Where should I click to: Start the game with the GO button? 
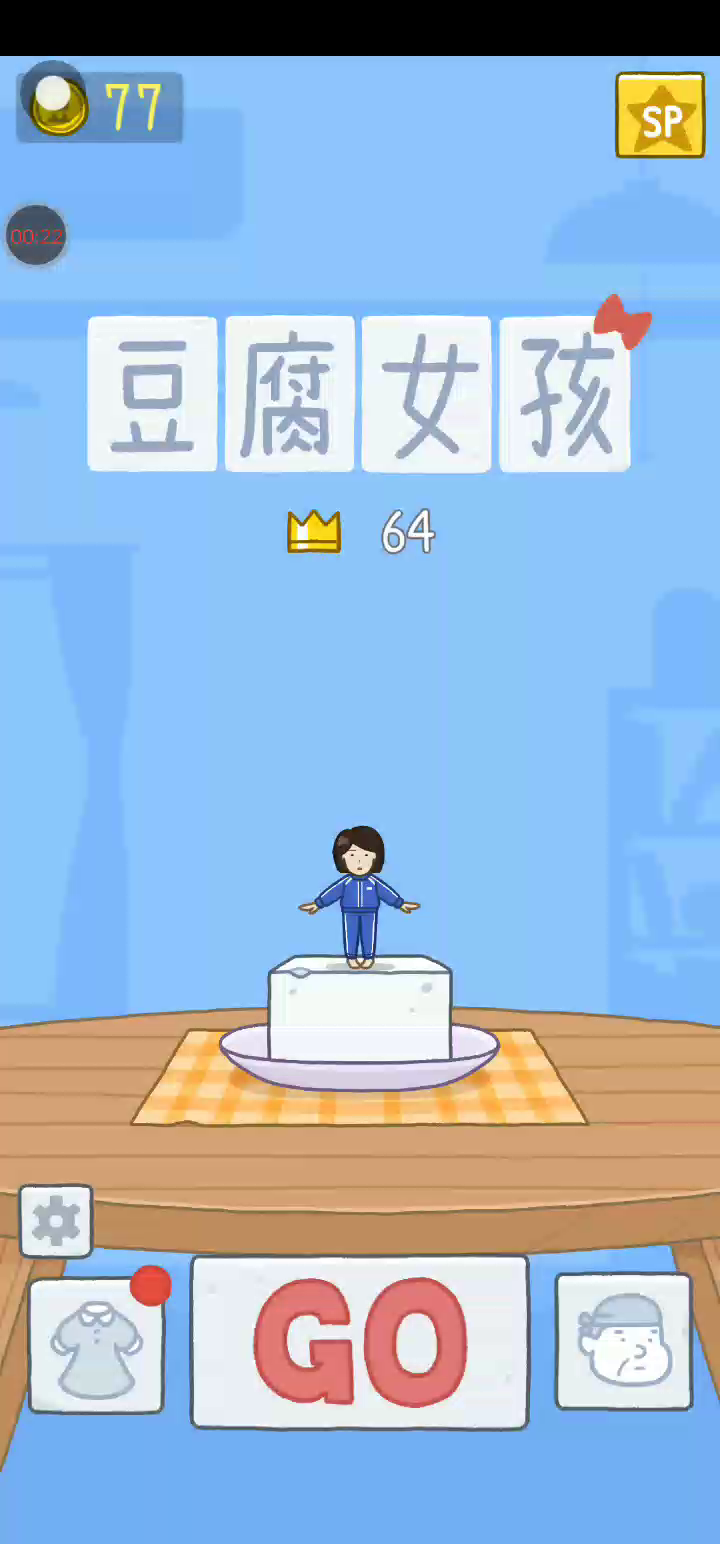pos(359,1342)
